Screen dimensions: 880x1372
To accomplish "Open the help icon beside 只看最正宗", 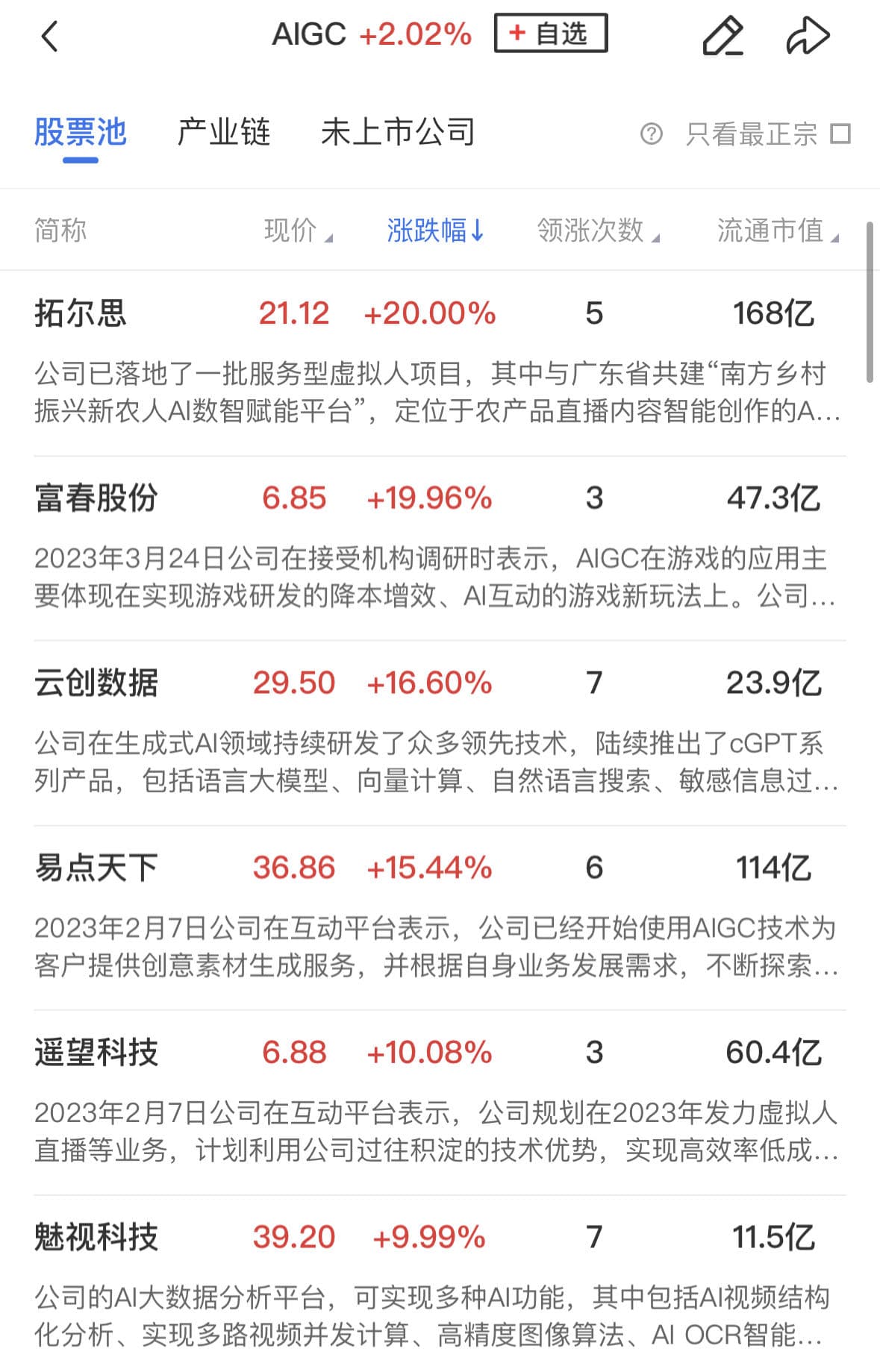I will pyautogui.click(x=651, y=134).
